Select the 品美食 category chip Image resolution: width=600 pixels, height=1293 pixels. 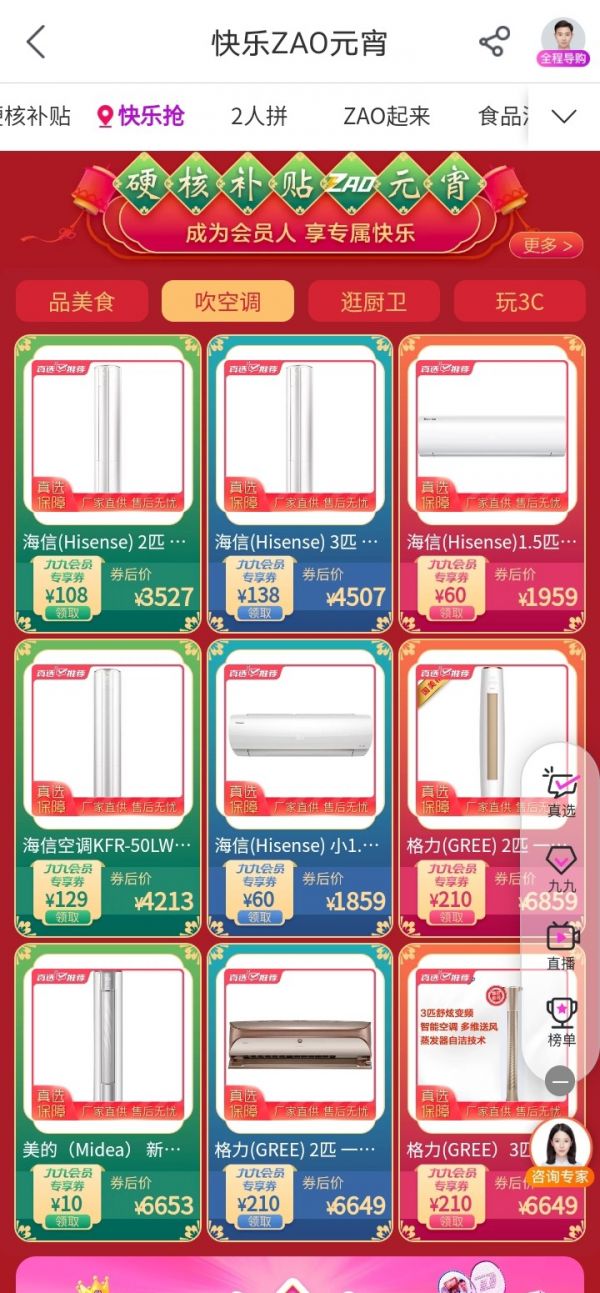pos(82,301)
